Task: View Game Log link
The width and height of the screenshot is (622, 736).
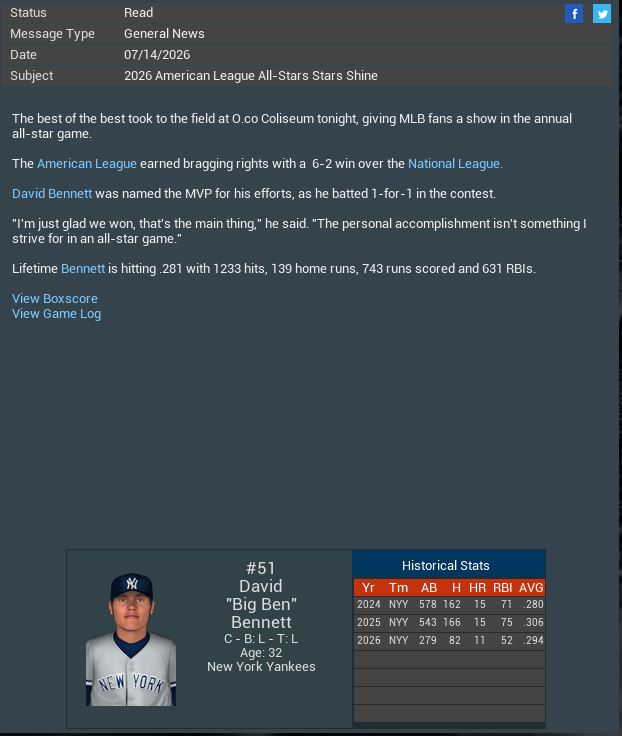Action: pyautogui.click(x=56, y=313)
